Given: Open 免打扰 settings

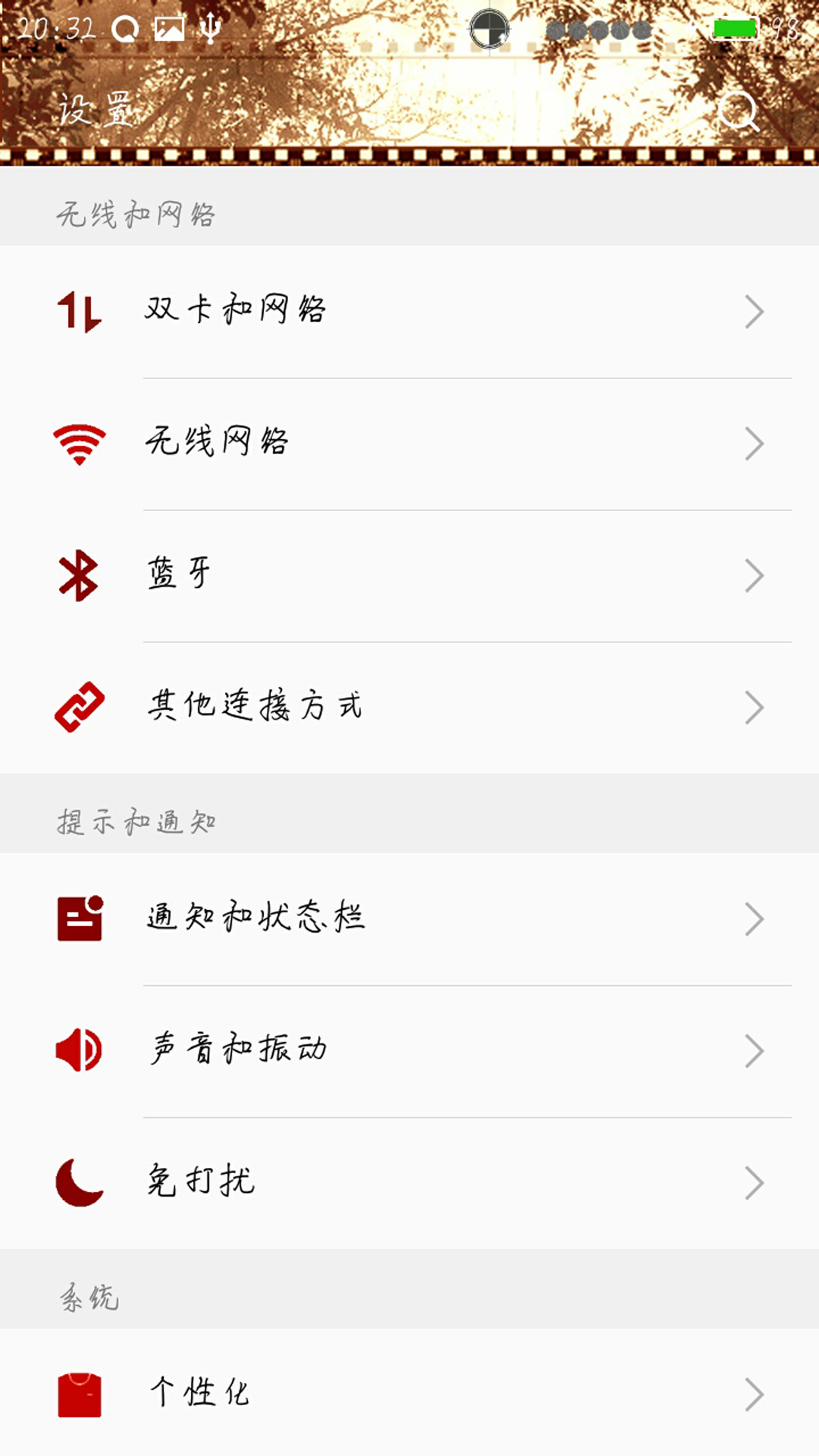Looking at the screenshot, I should [x=409, y=1183].
